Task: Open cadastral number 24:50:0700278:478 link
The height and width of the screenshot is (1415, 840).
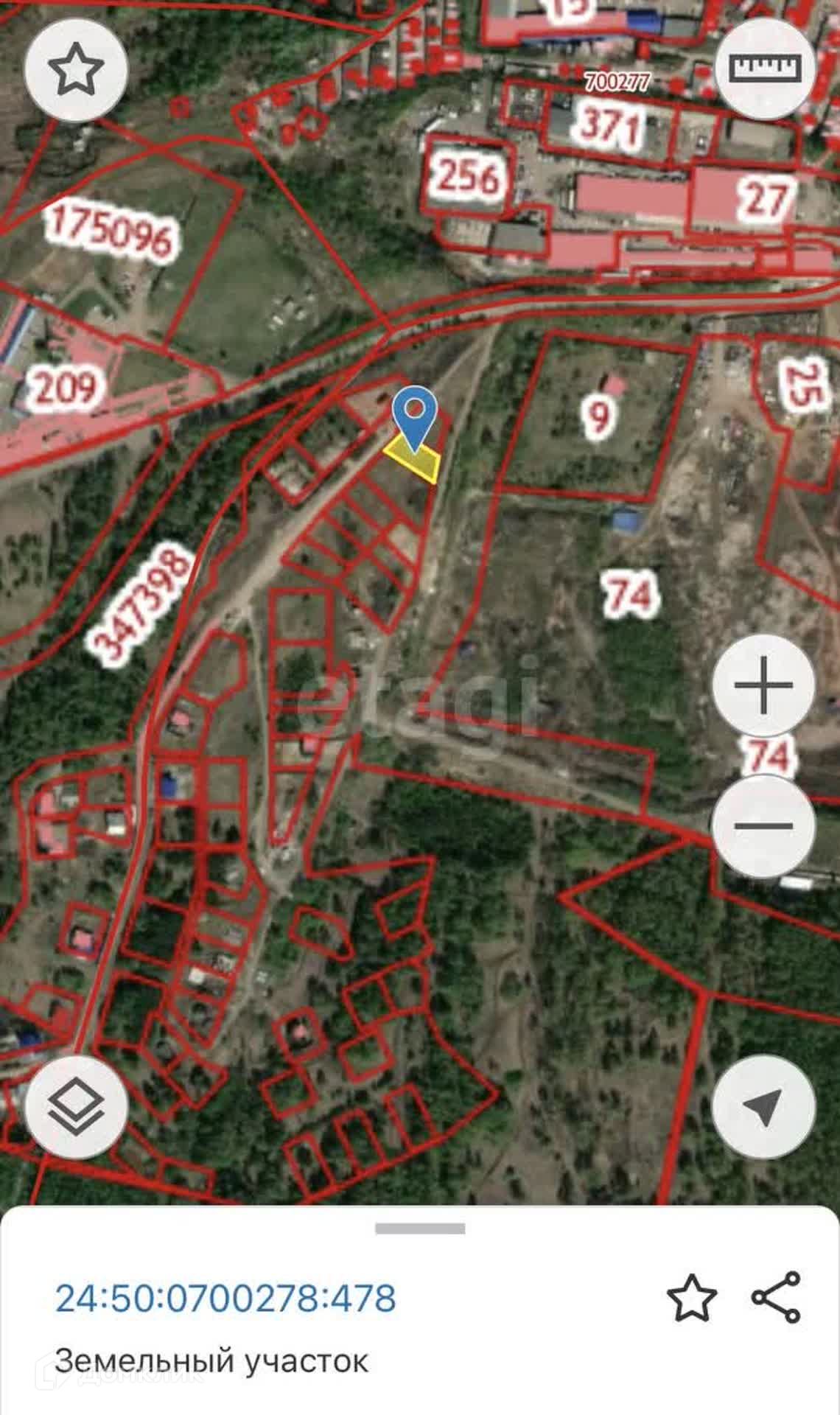Action: (225, 1298)
